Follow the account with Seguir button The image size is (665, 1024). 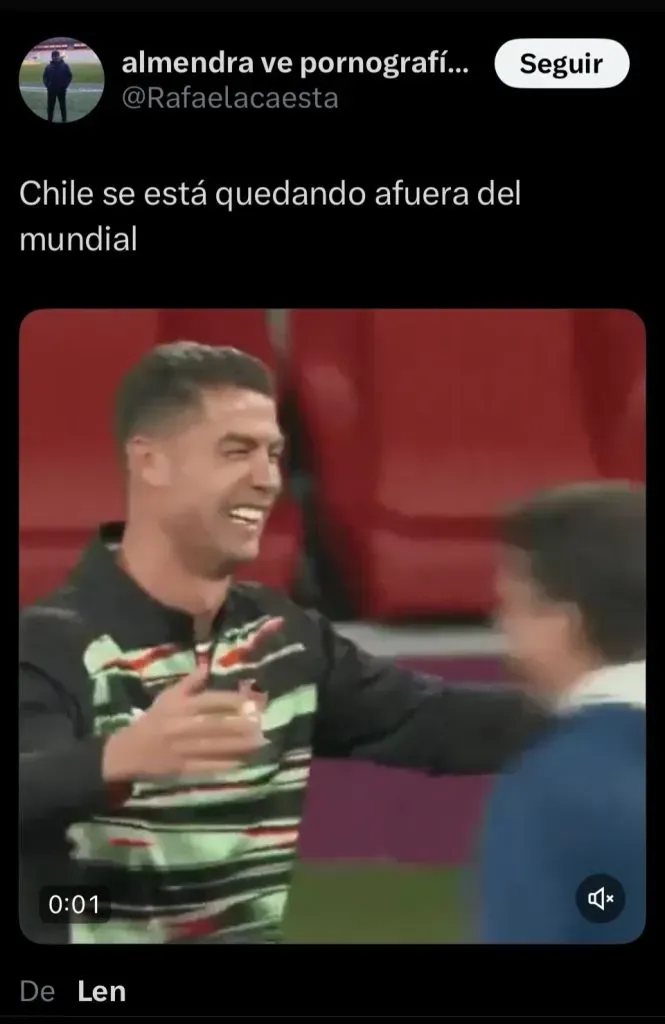561,64
